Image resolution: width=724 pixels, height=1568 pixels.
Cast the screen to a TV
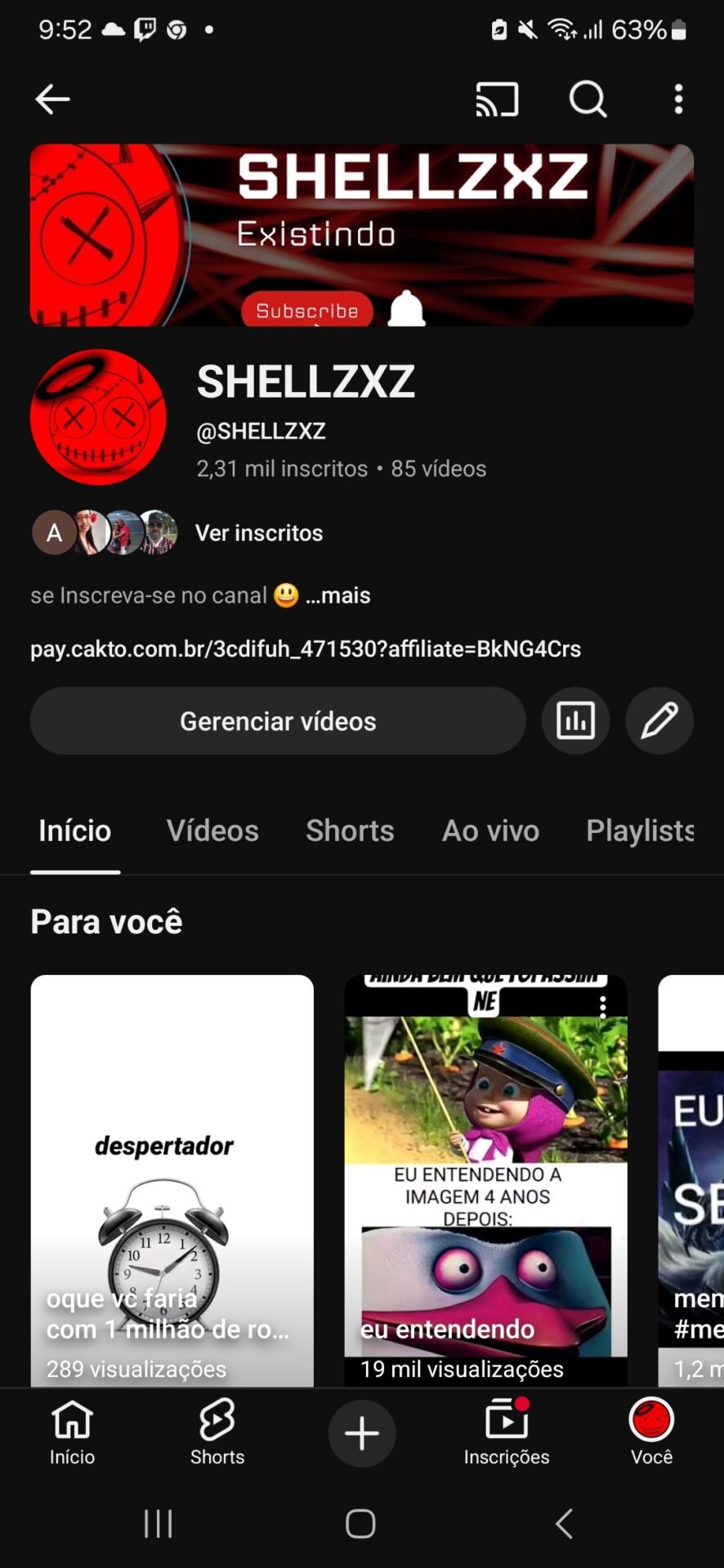[497, 99]
